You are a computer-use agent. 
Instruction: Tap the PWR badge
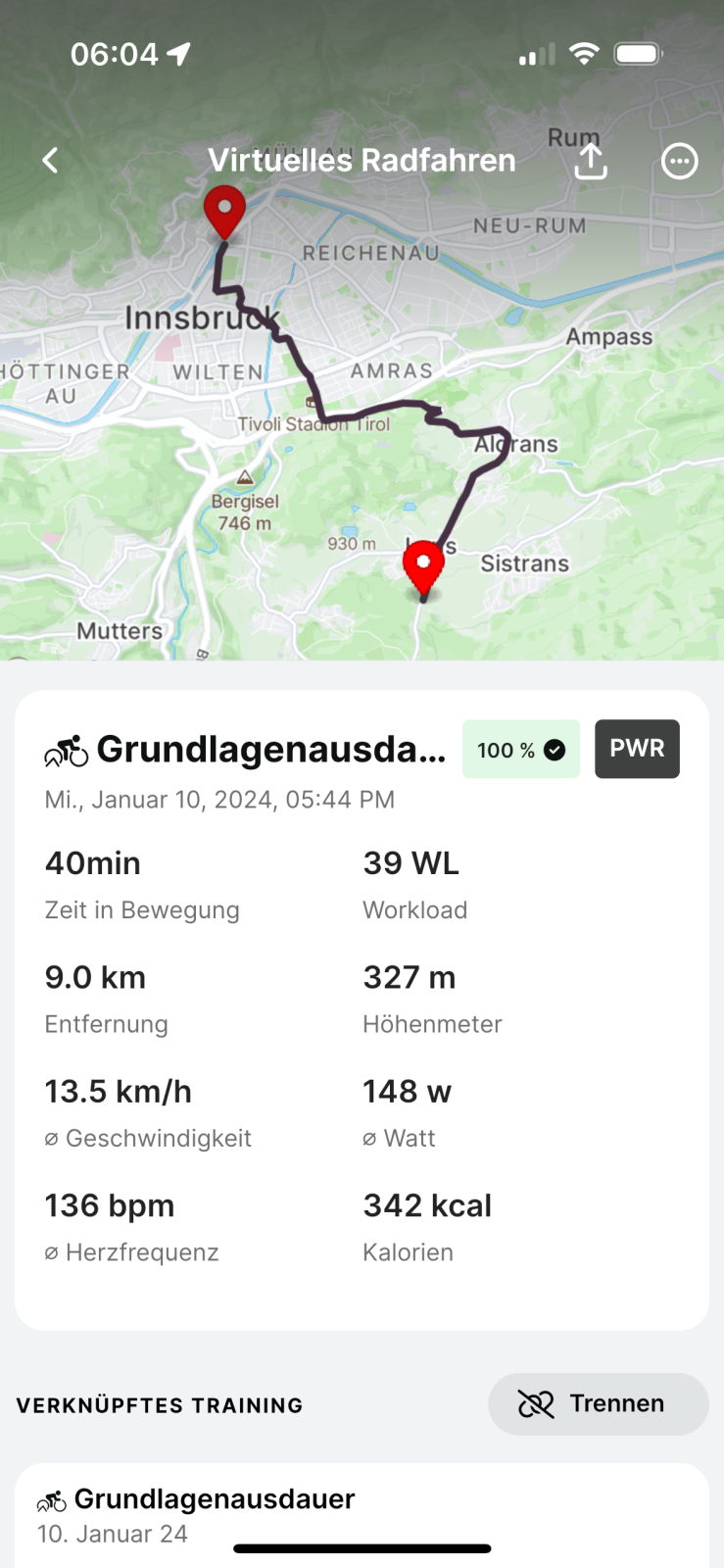637,749
